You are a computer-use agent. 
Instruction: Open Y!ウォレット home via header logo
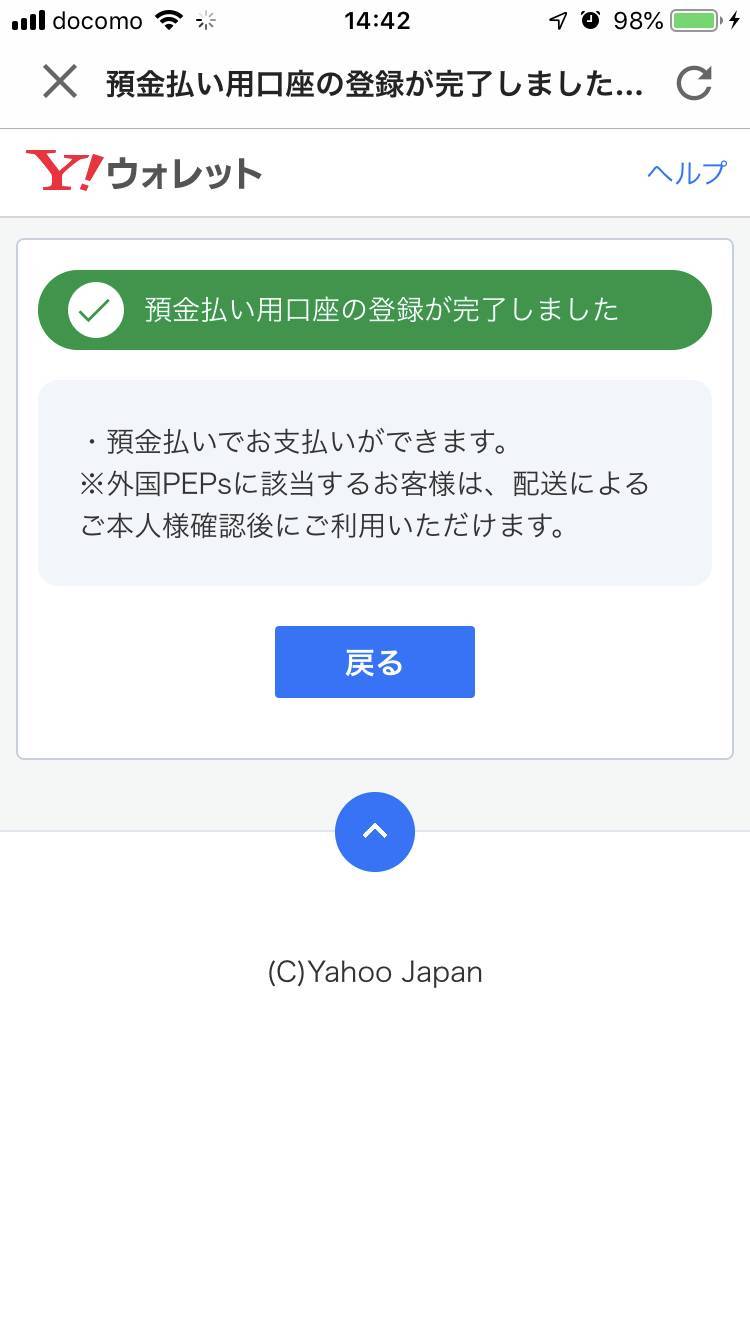click(x=144, y=172)
